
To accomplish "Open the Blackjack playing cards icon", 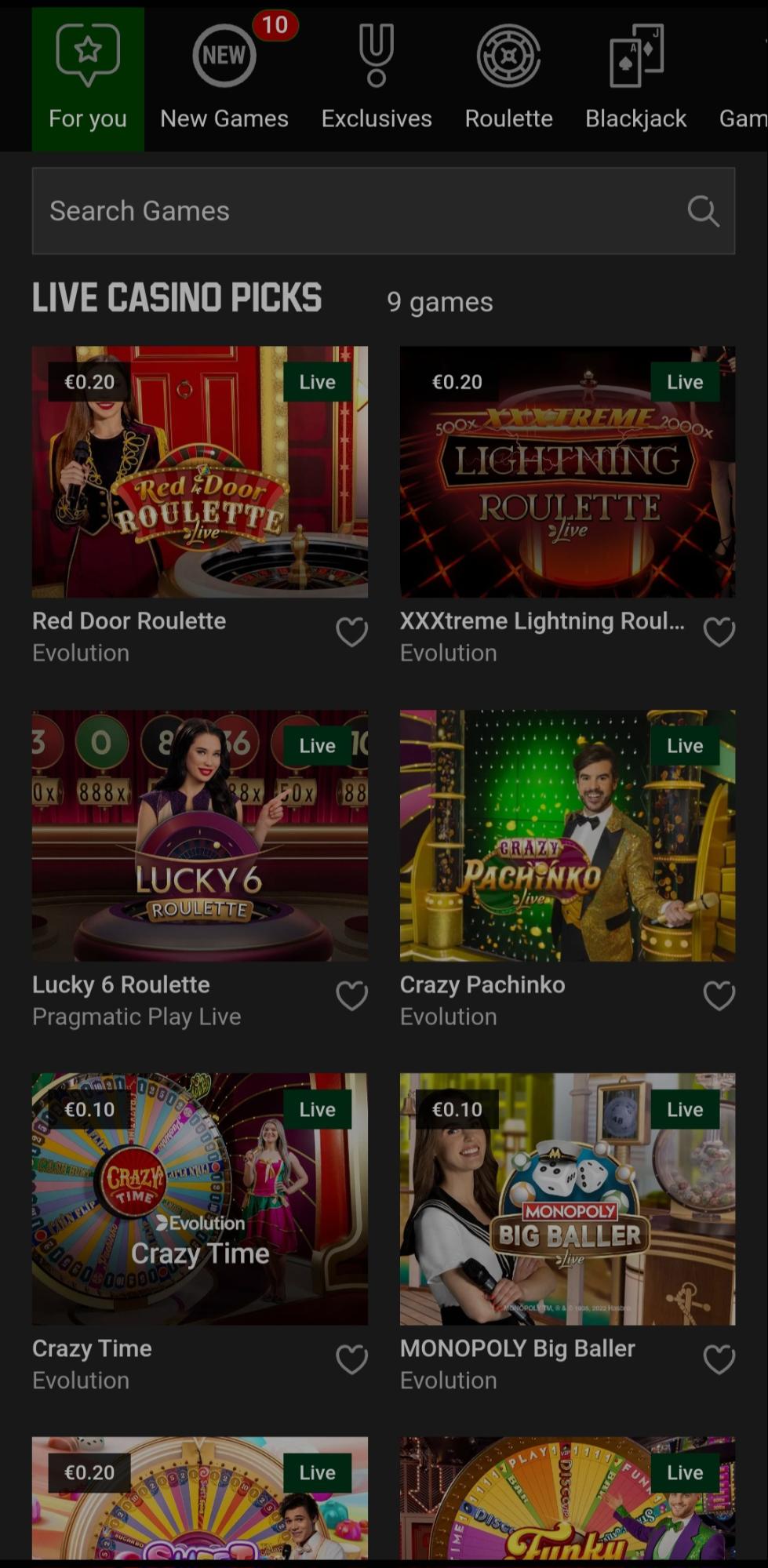I will pos(635,53).
